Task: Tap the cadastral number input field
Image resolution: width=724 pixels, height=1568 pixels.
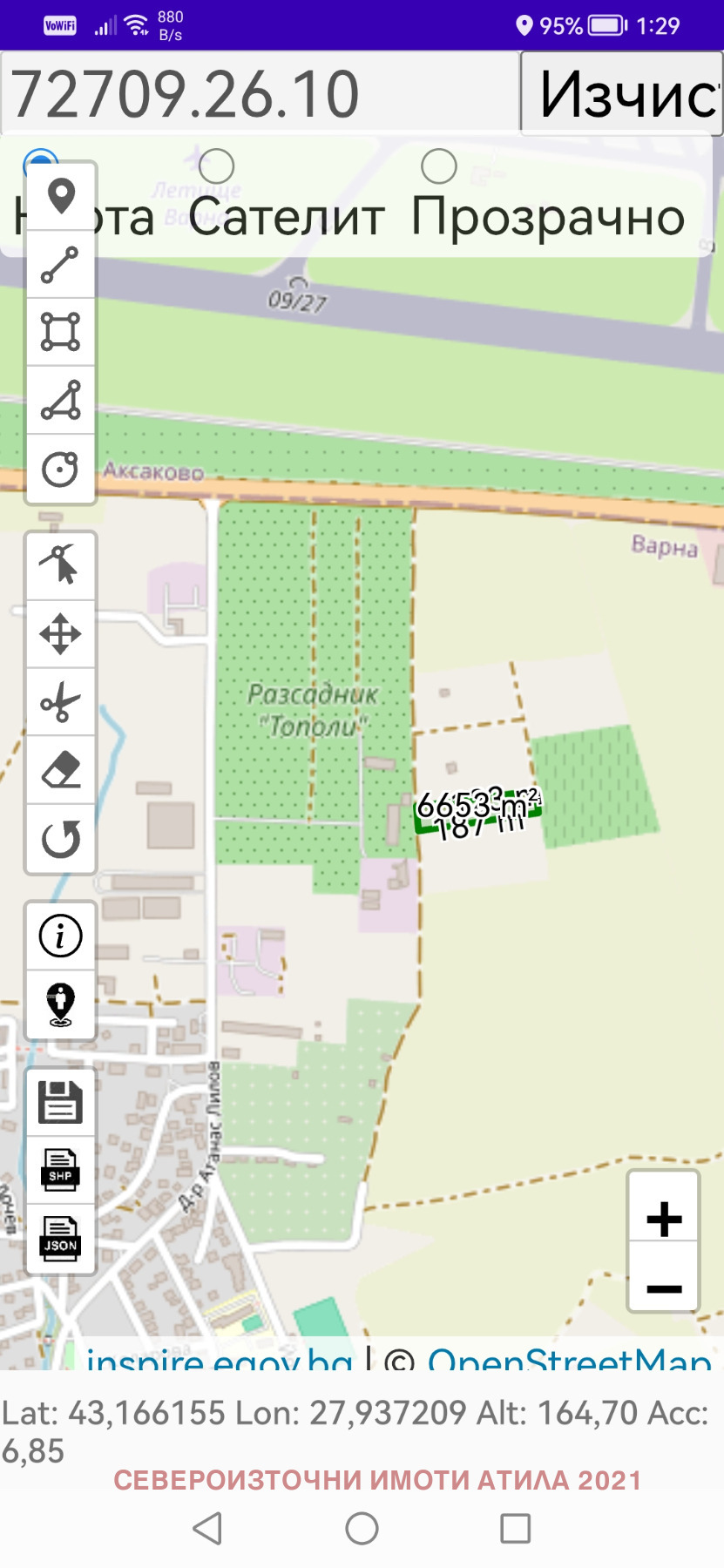Action: [260, 93]
